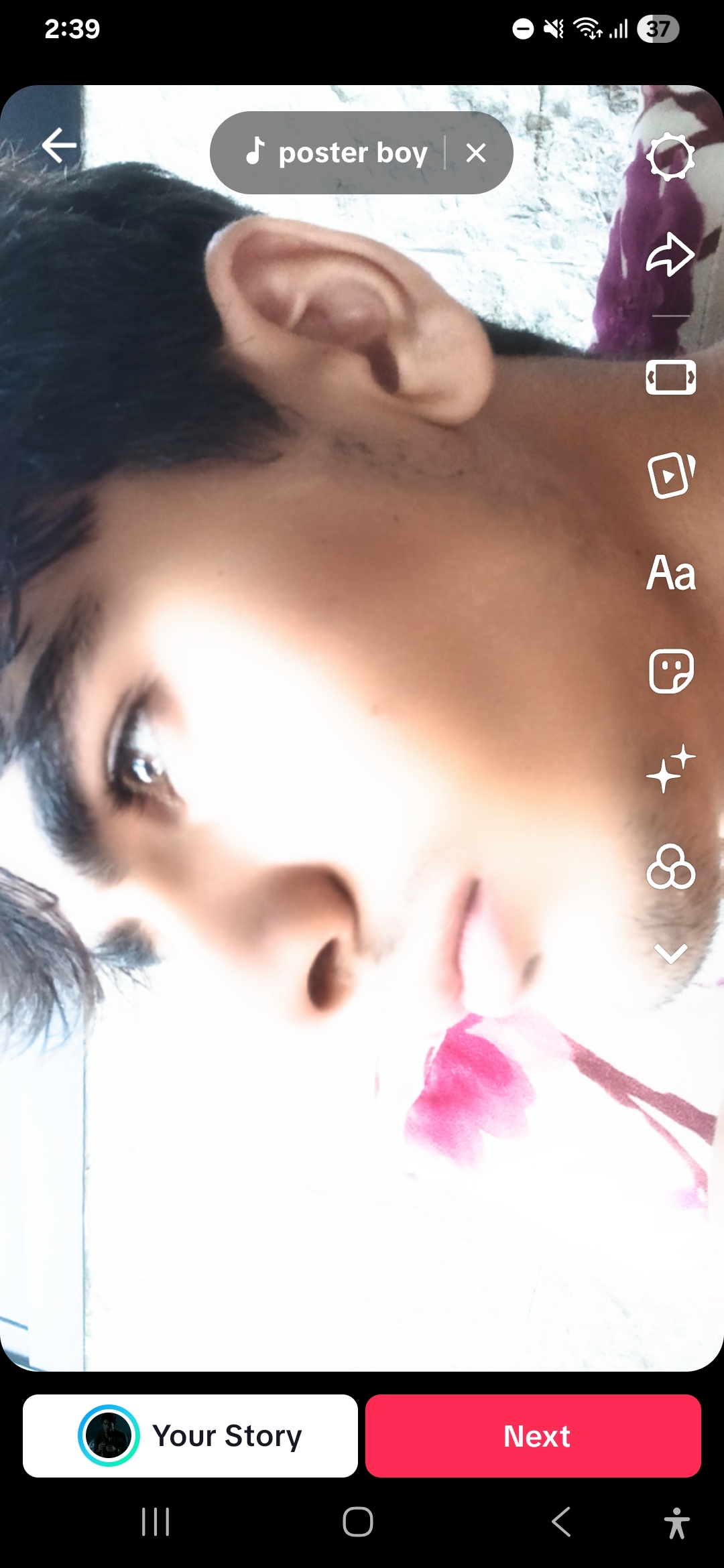
Task: Open the settings gear icon
Action: 670,157
